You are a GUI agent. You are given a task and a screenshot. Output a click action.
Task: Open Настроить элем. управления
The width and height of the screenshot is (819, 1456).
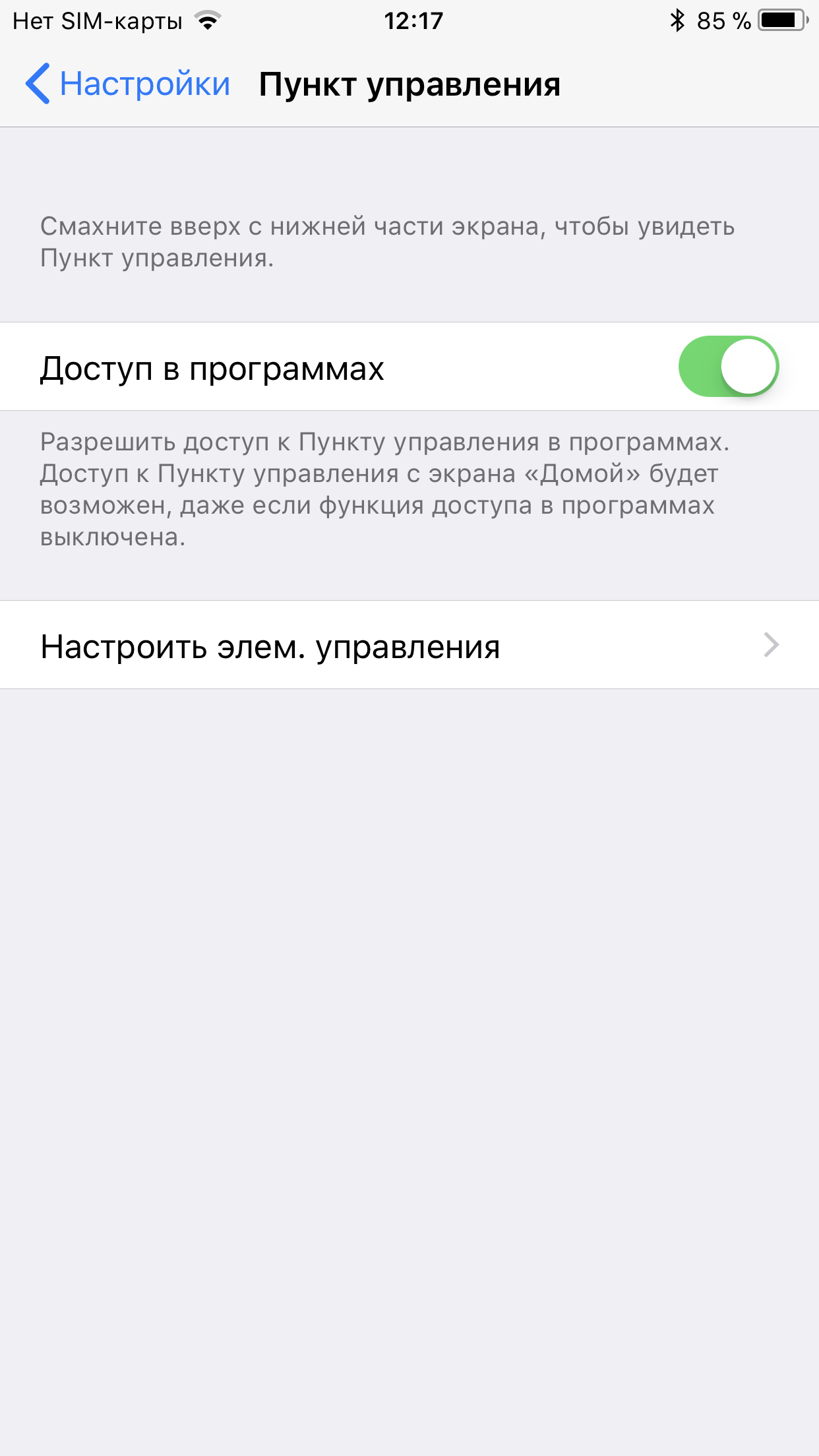[x=409, y=645]
